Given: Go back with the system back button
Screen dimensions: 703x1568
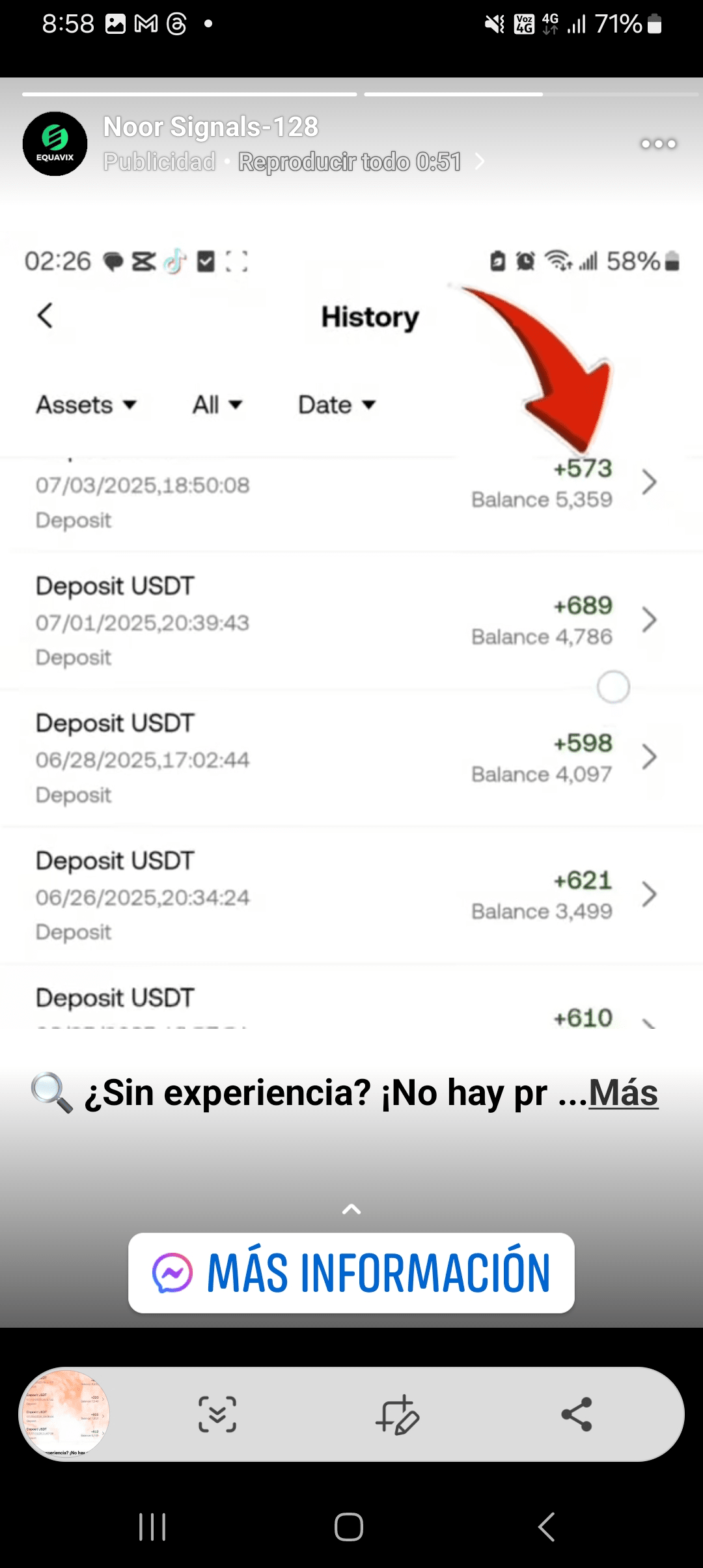Looking at the screenshot, I should [x=547, y=1526].
